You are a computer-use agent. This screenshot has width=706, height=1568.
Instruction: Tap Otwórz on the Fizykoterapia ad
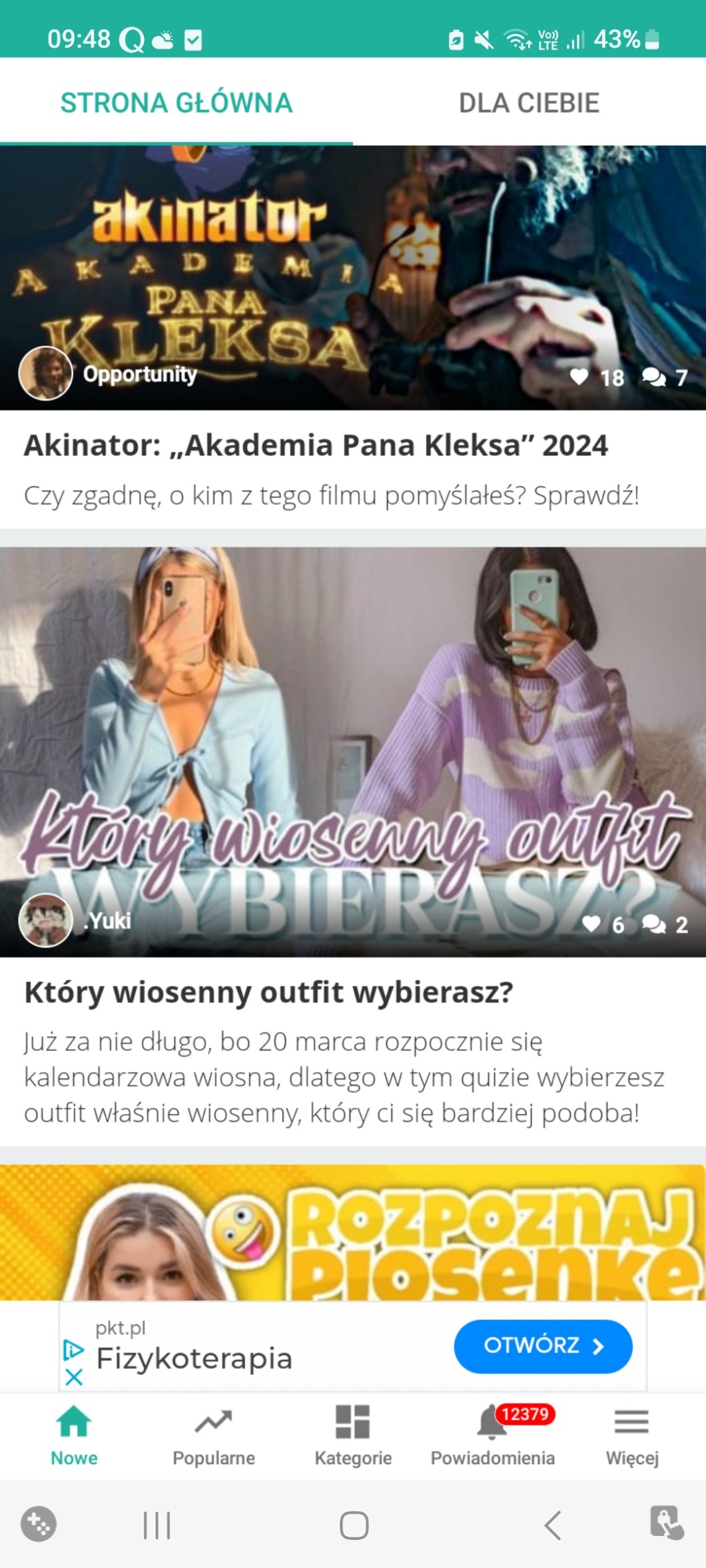tap(543, 1346)
